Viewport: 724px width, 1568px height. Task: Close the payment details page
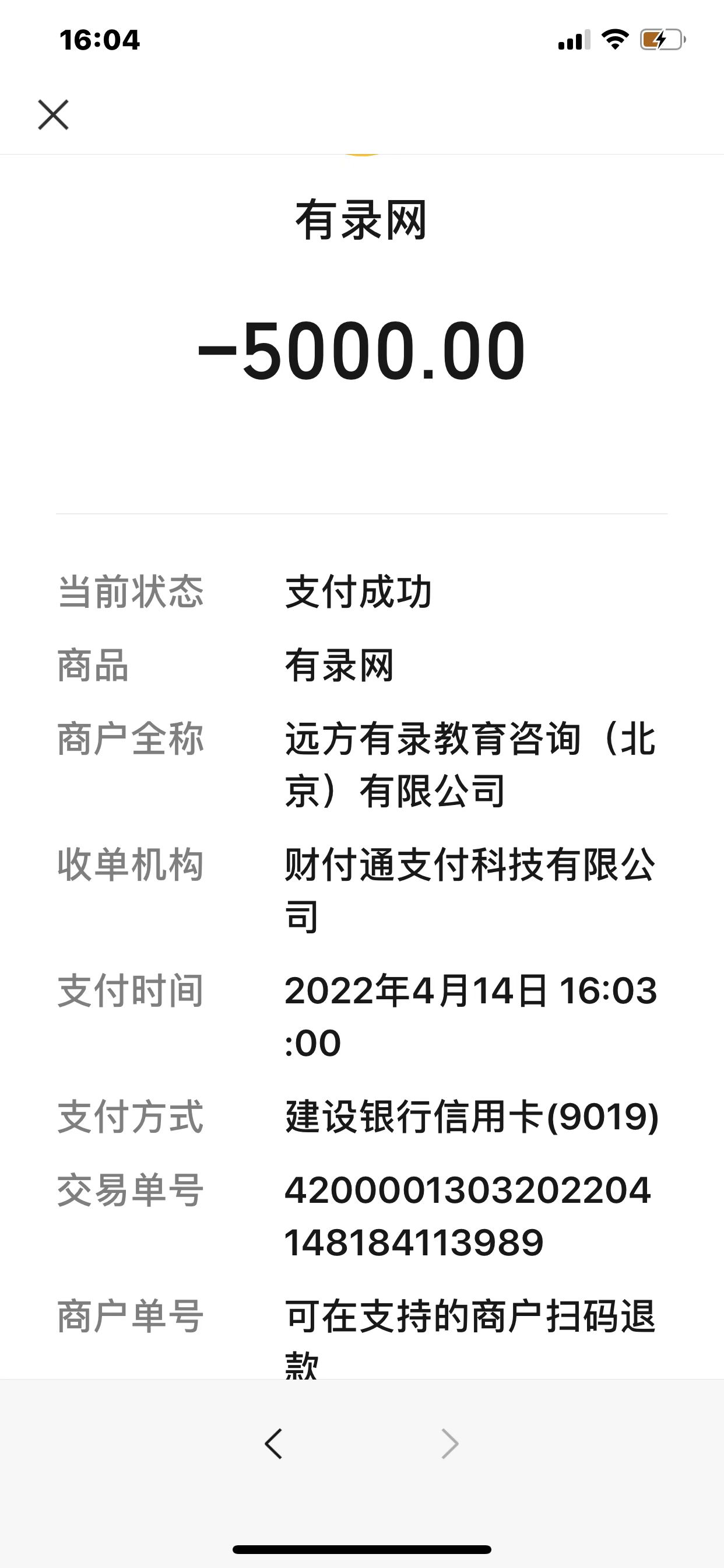(x=54, y=115)
